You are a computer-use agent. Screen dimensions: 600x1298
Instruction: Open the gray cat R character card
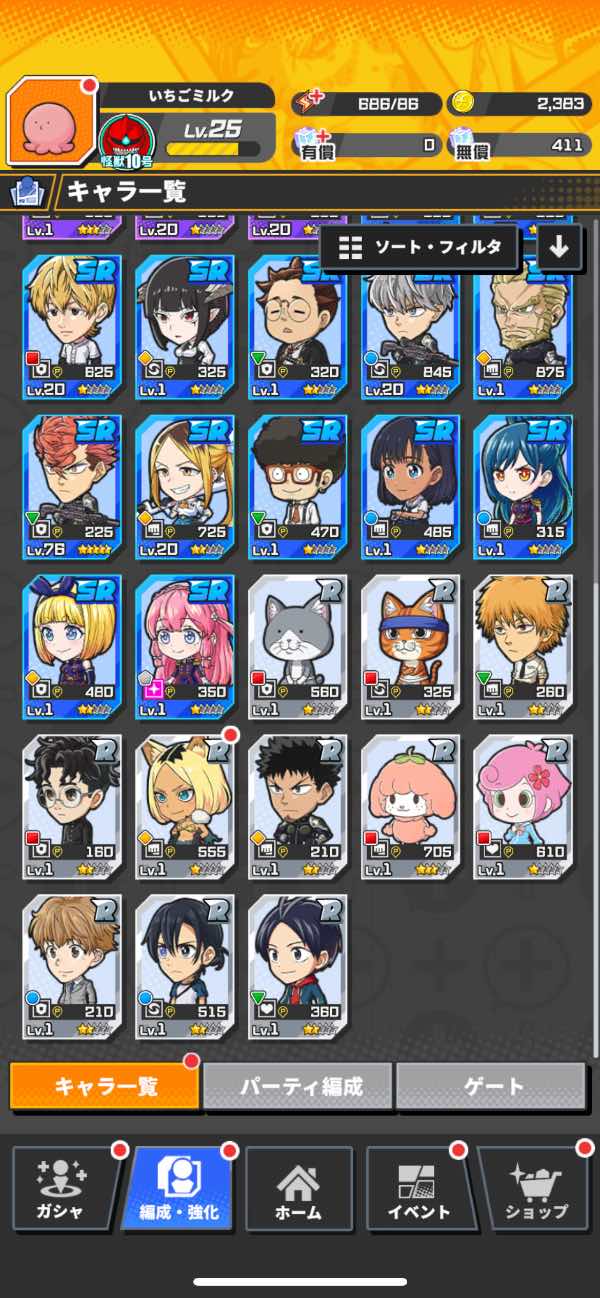297,646
